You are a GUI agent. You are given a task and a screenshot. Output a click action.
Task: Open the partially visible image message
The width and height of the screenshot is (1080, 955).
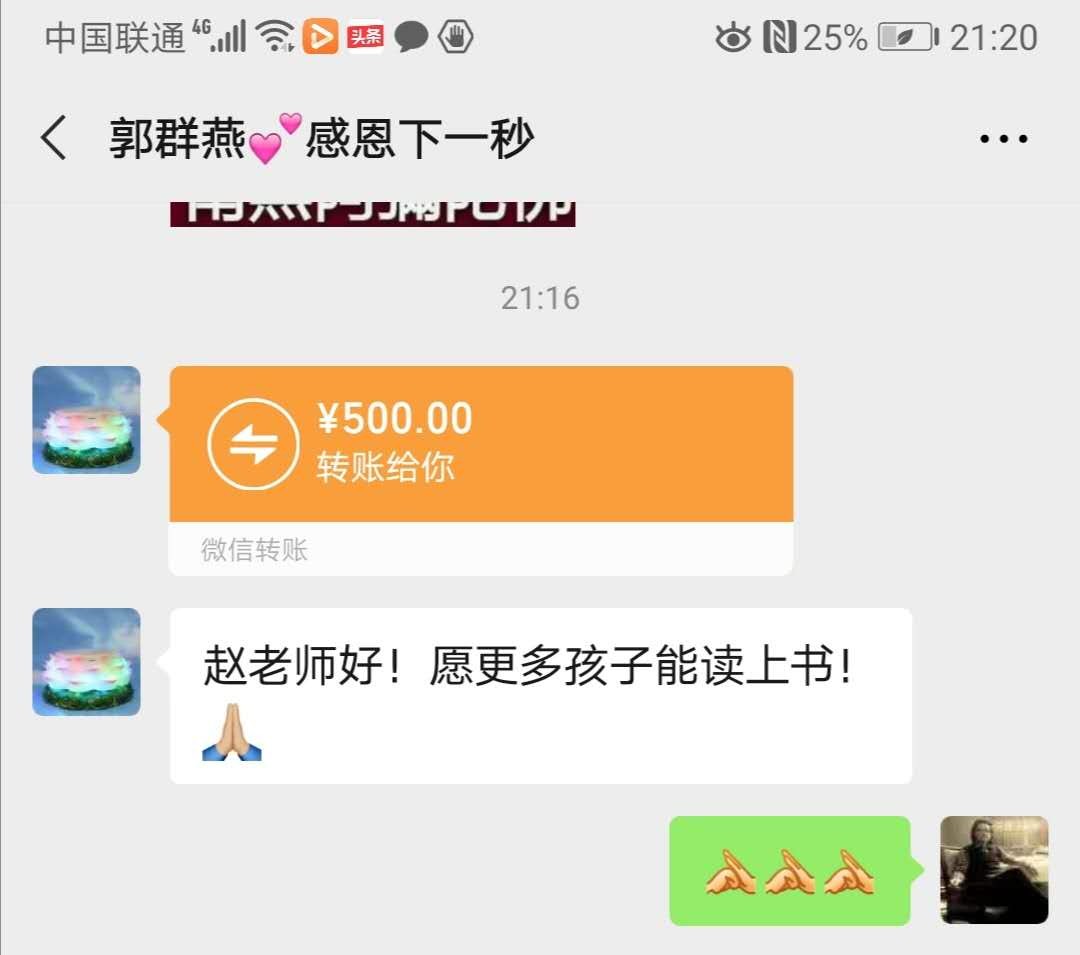tap(372, 212)
